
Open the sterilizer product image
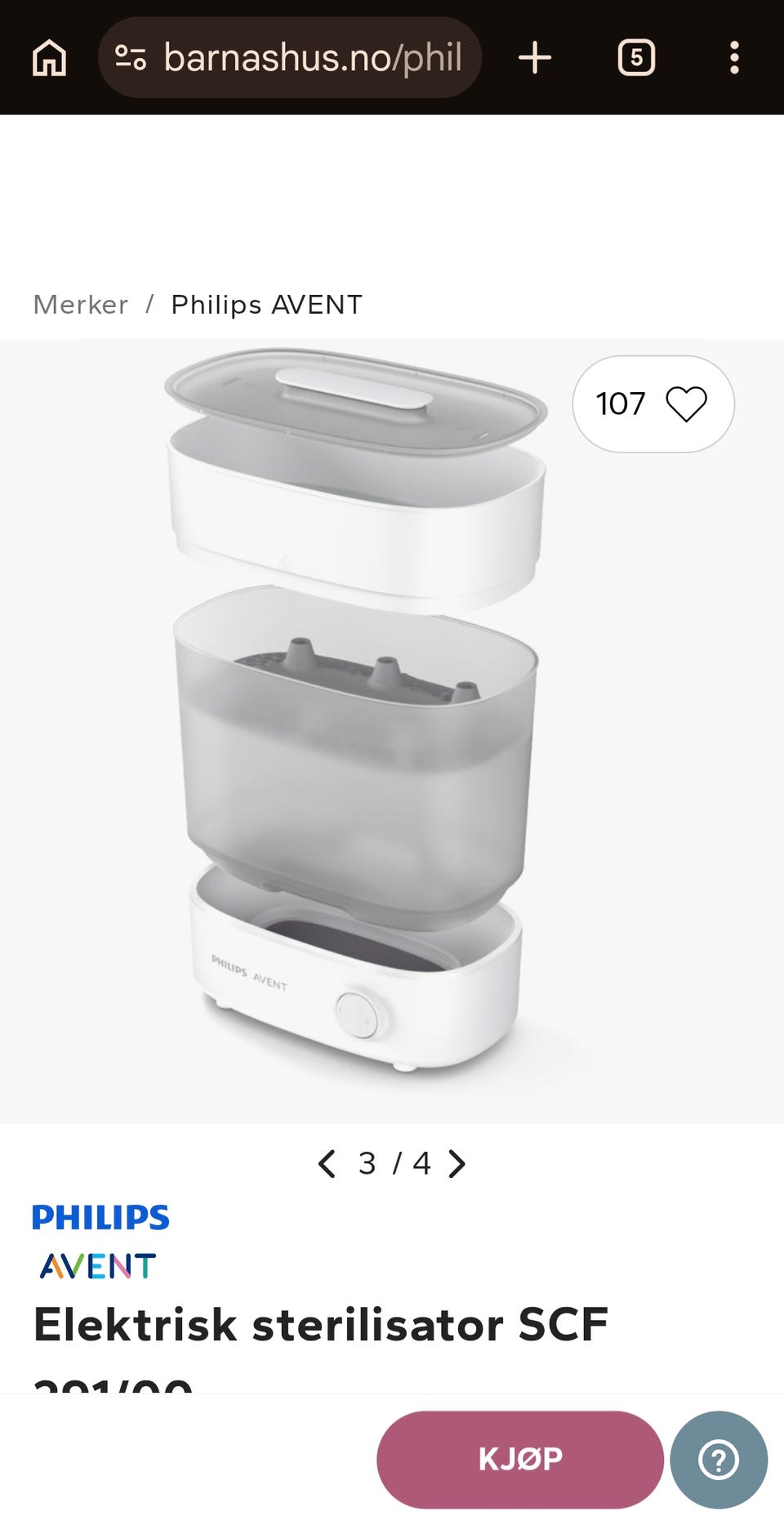(x=357, y=711)
